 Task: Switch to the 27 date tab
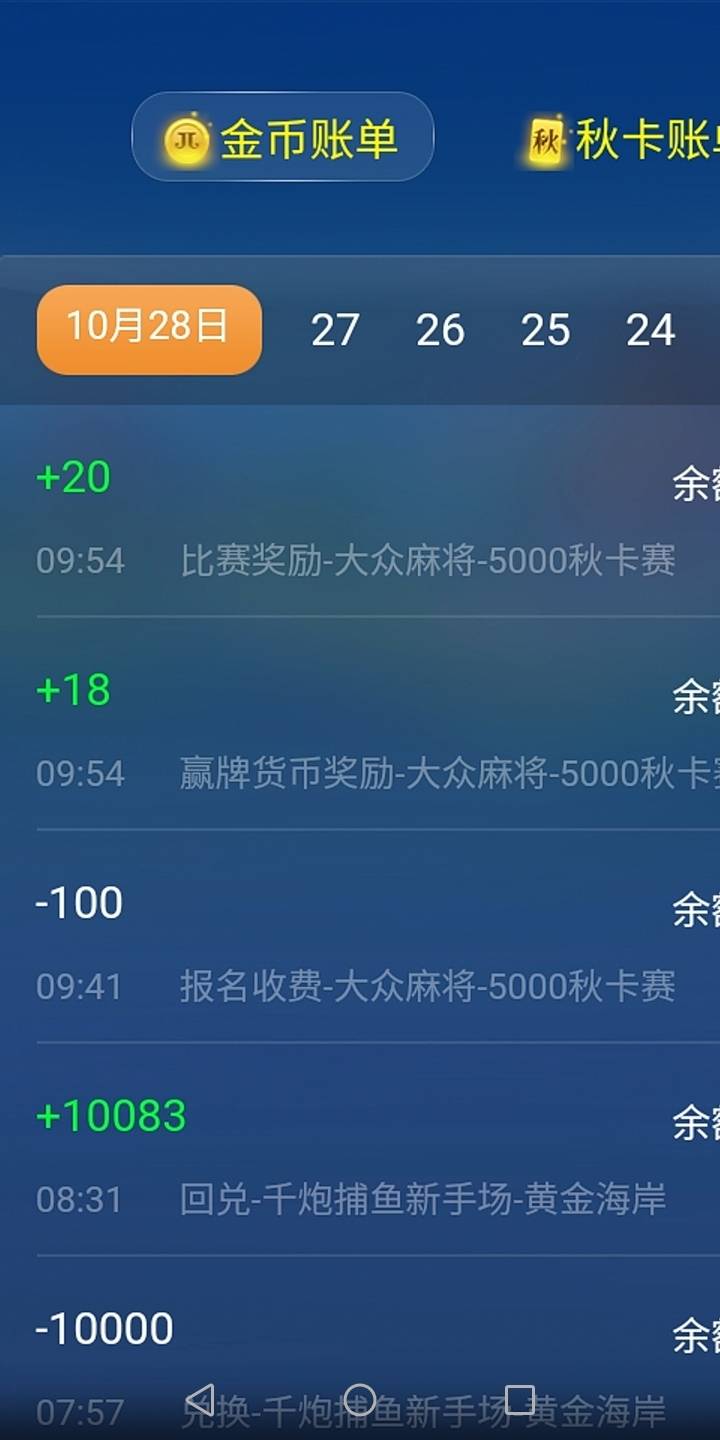[336, 330]
